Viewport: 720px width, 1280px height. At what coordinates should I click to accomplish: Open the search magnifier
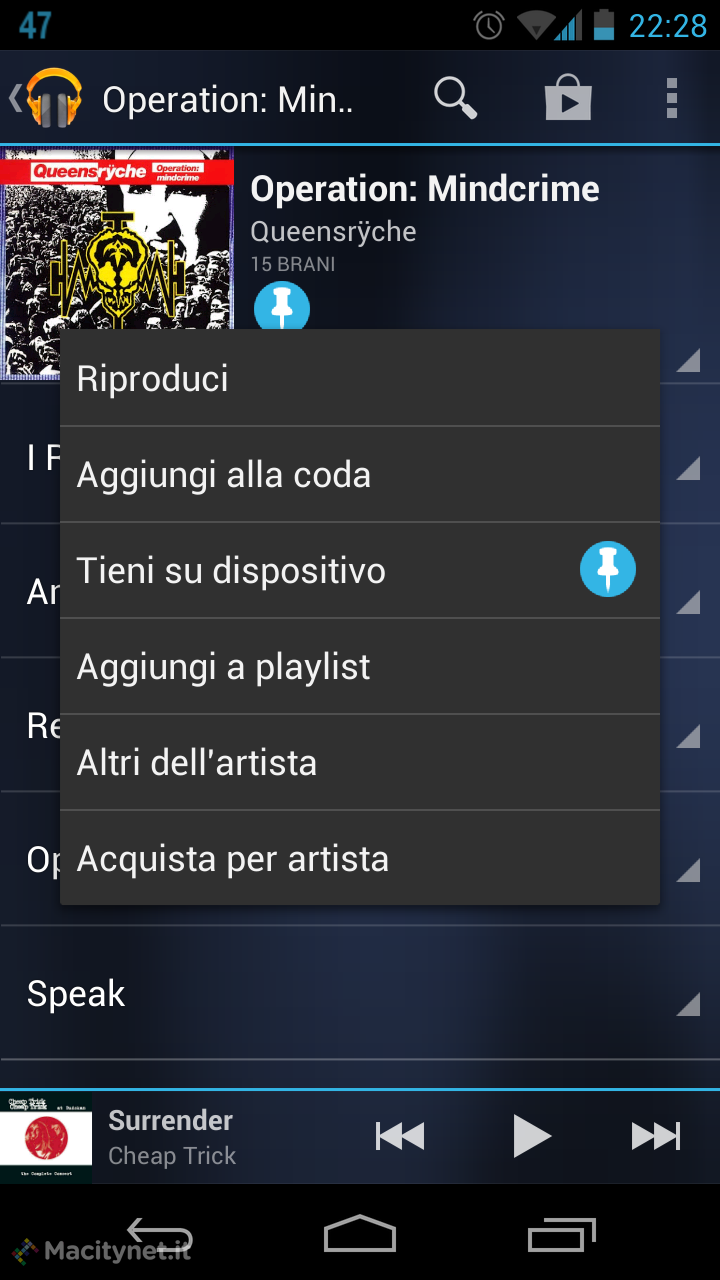(x=455, y=99)
